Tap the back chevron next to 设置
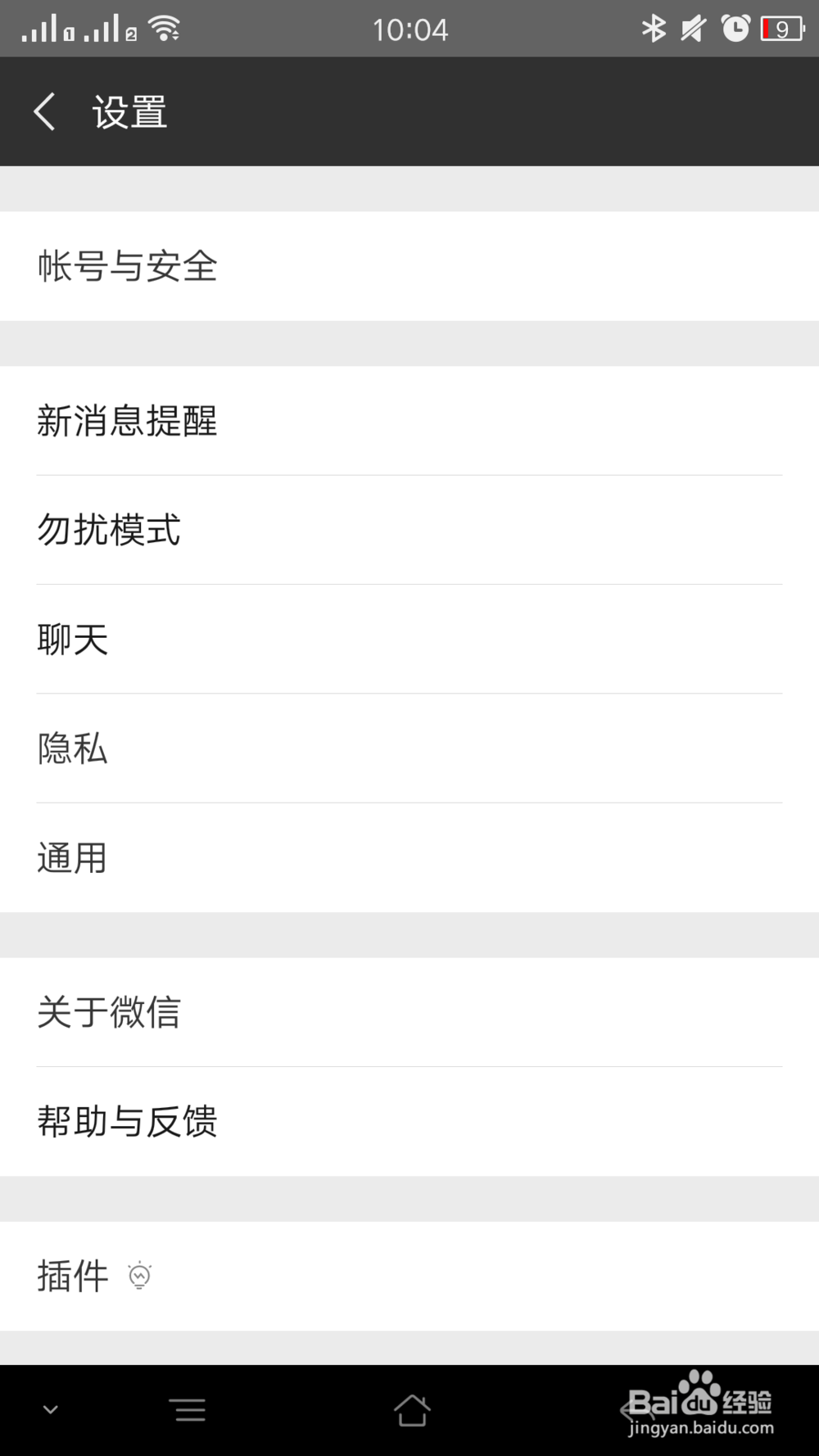Screen dimensions: 819x1456 click(x=43, y=111)
